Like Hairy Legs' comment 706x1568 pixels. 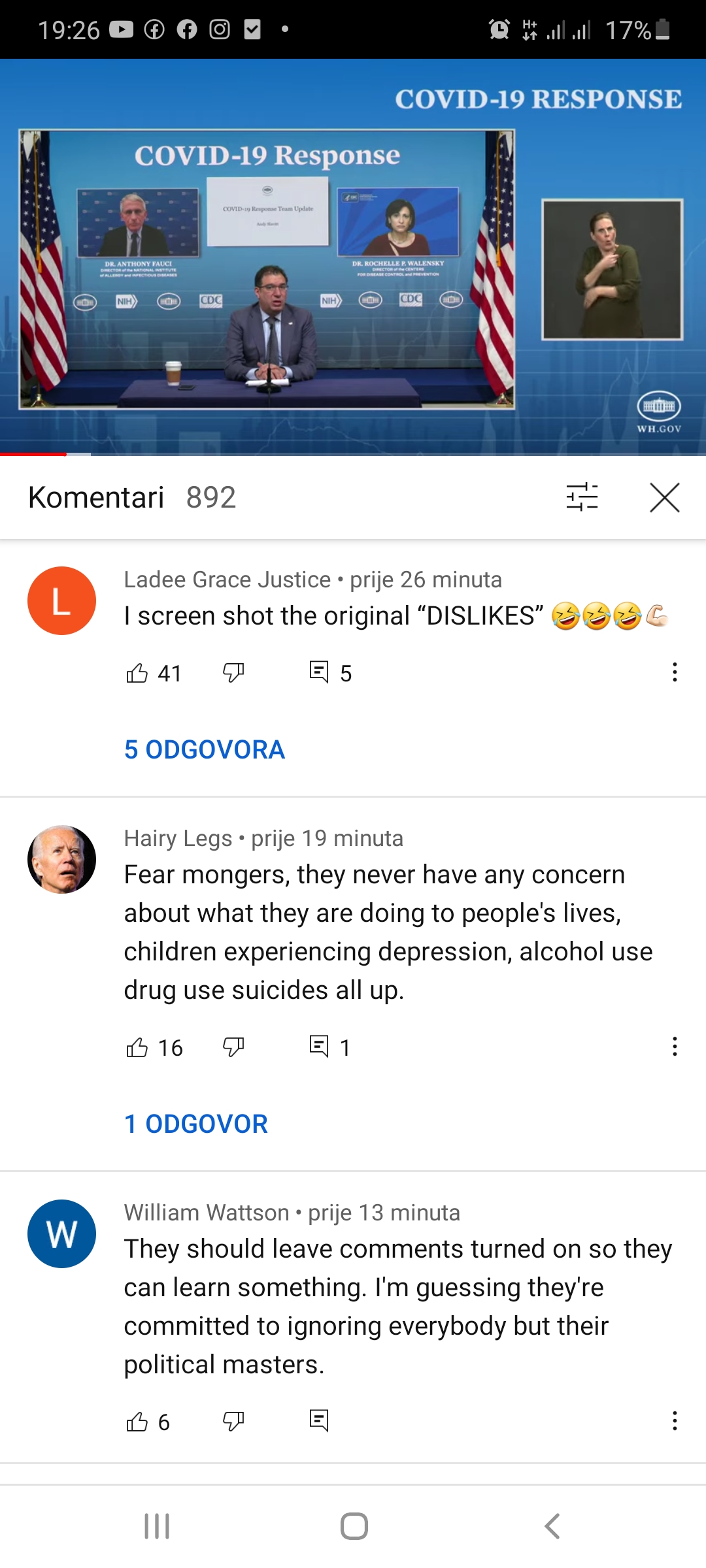tap(137, 1047)
